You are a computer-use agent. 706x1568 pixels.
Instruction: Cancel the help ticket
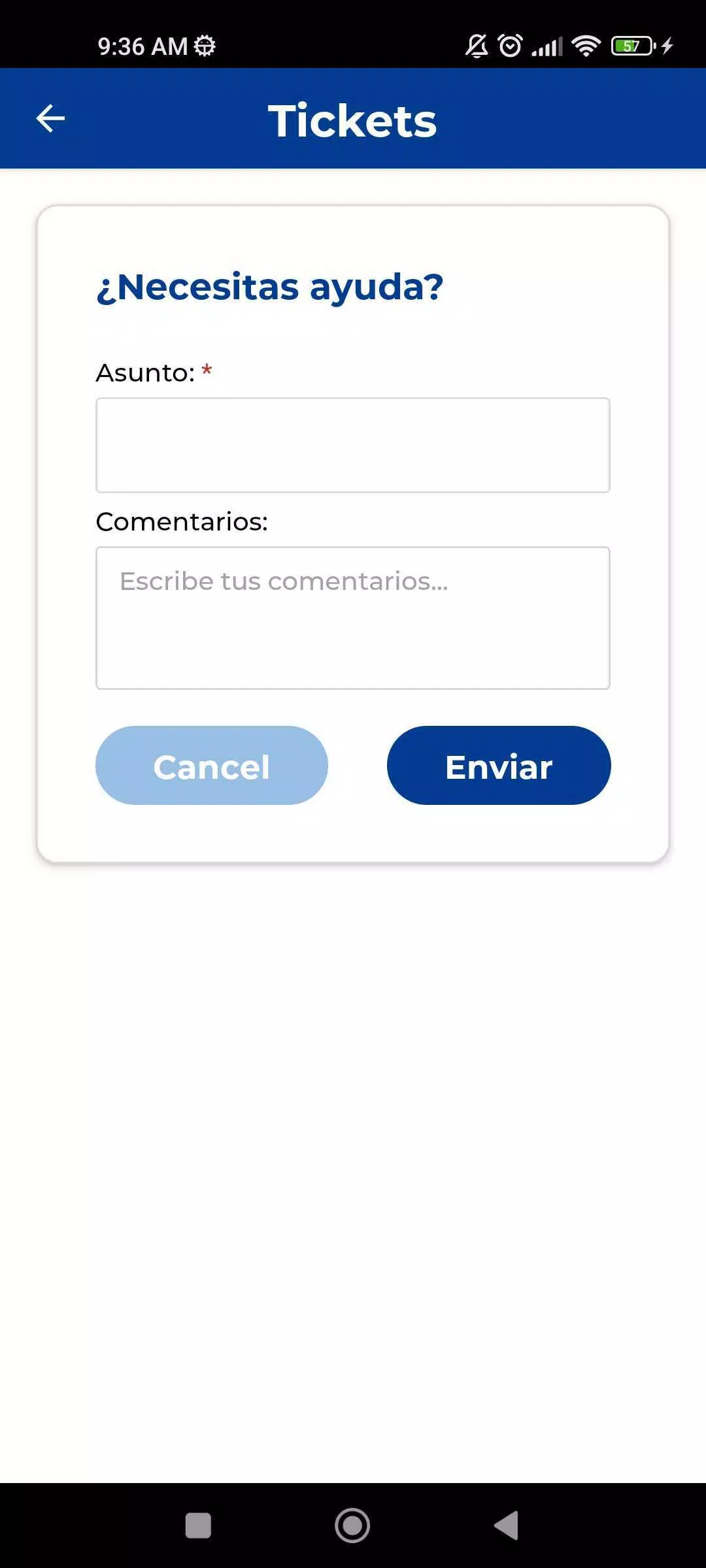(x=212, y=765)
